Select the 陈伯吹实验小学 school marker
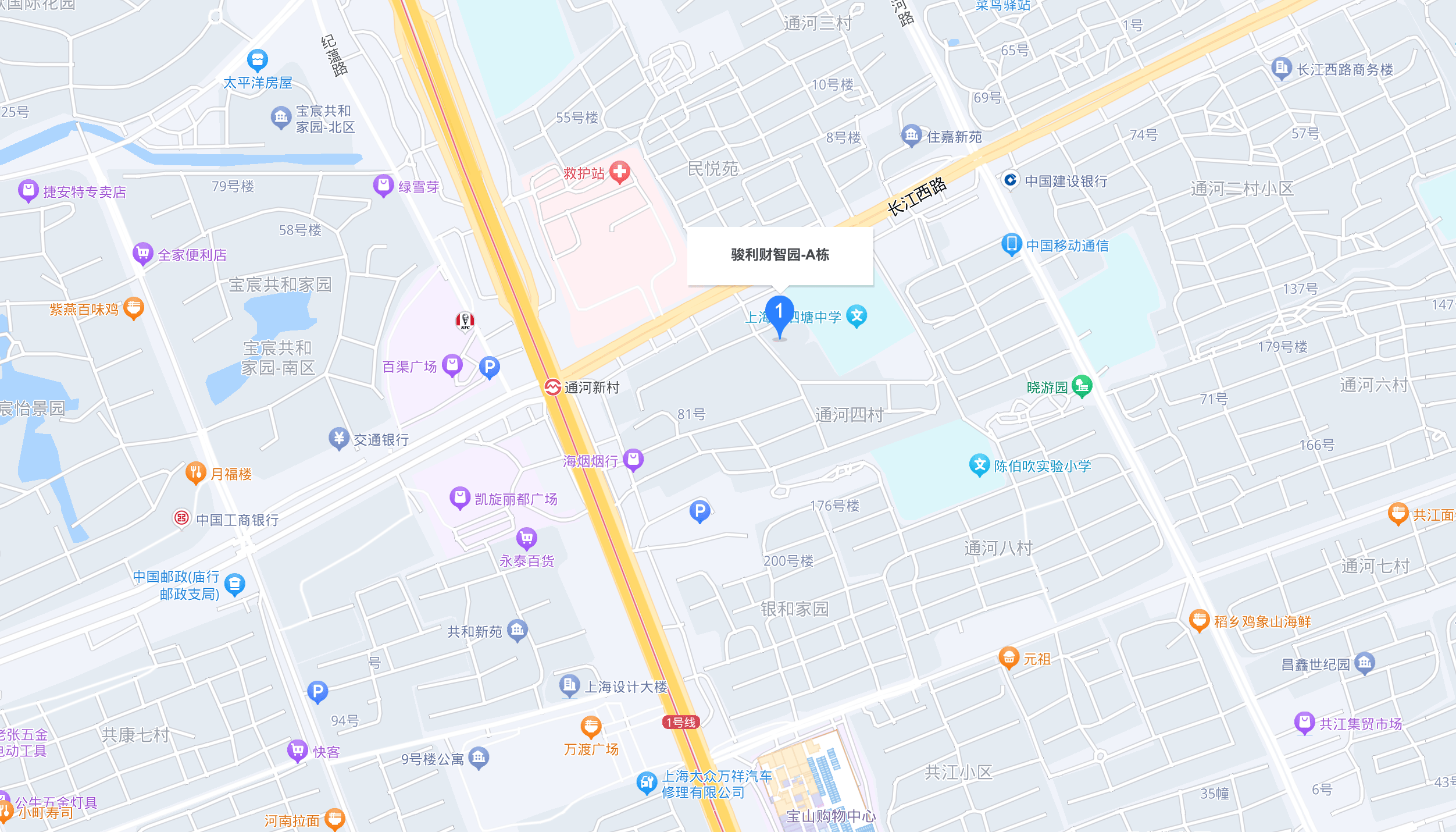This screenshot has width=1456, height=832. click(979, 465)
